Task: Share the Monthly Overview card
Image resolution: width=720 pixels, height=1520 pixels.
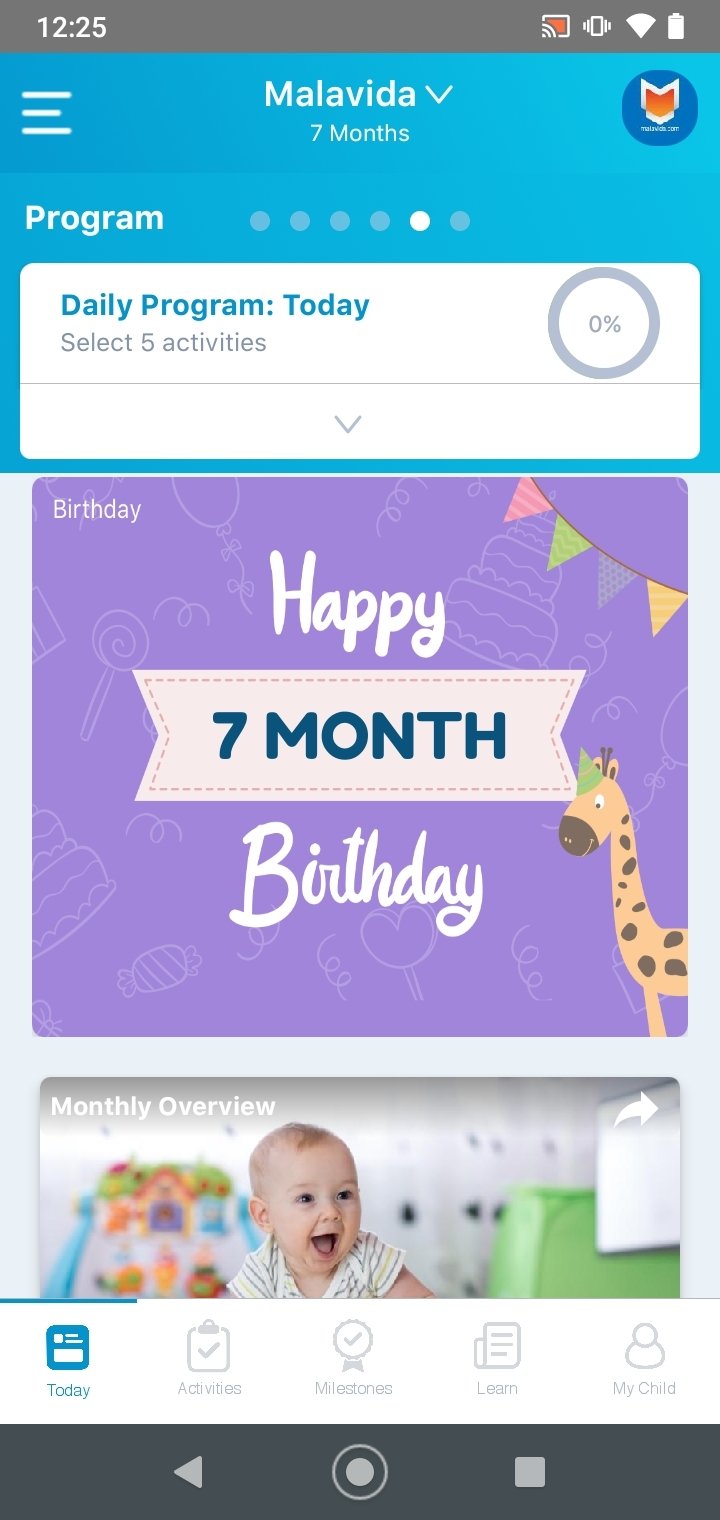Action: pos(636,1110)
